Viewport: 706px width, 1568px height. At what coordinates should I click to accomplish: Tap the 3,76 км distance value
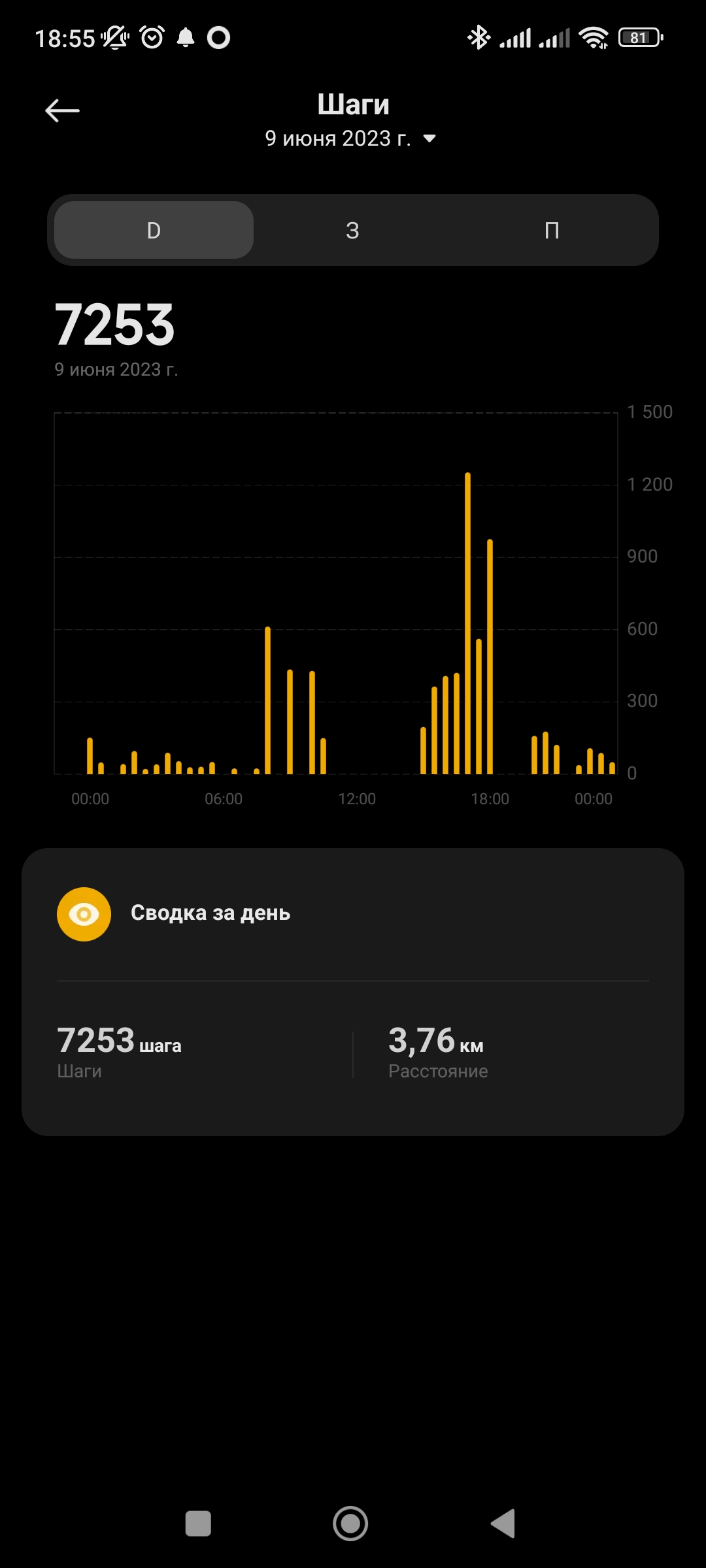coord(435,1043)
